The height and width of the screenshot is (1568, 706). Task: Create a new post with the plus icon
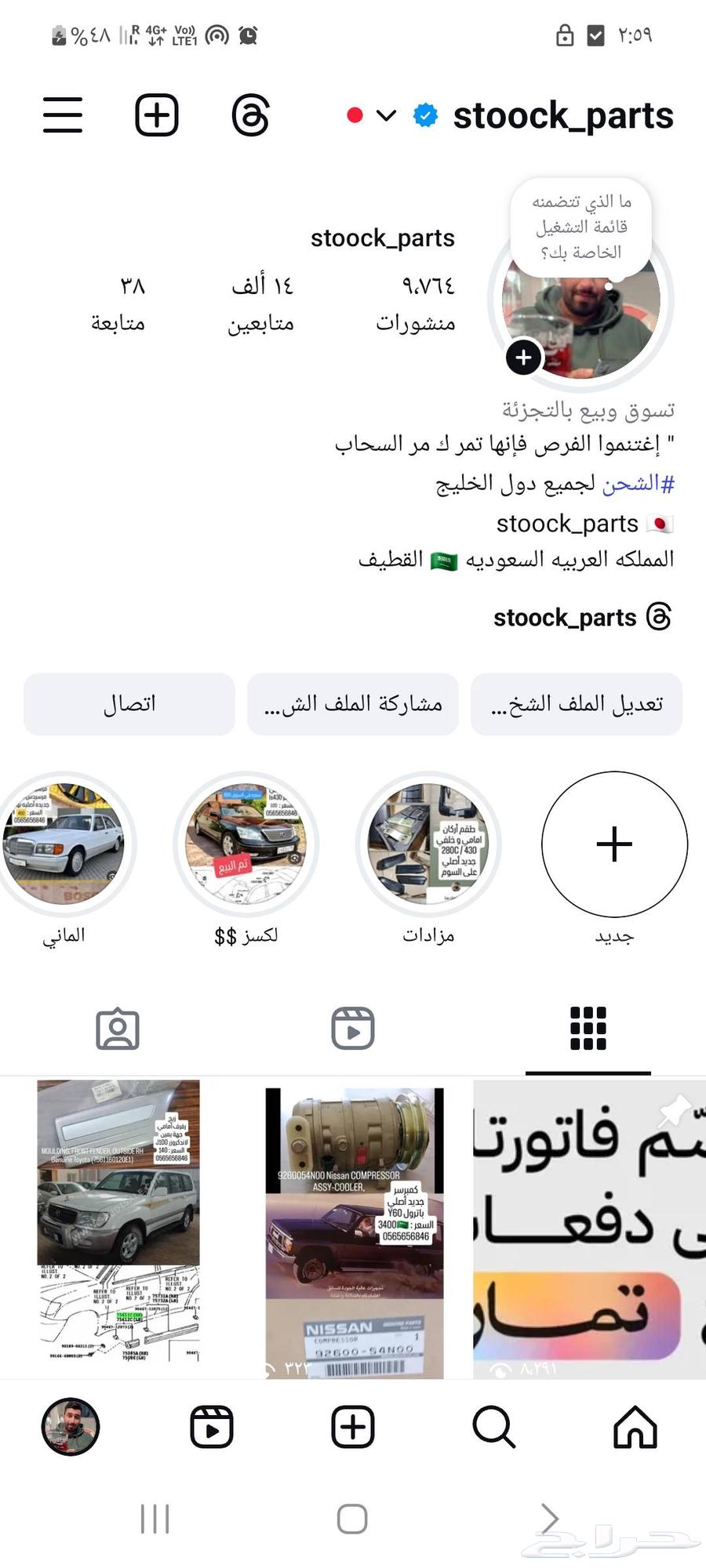tap(155, 115)
